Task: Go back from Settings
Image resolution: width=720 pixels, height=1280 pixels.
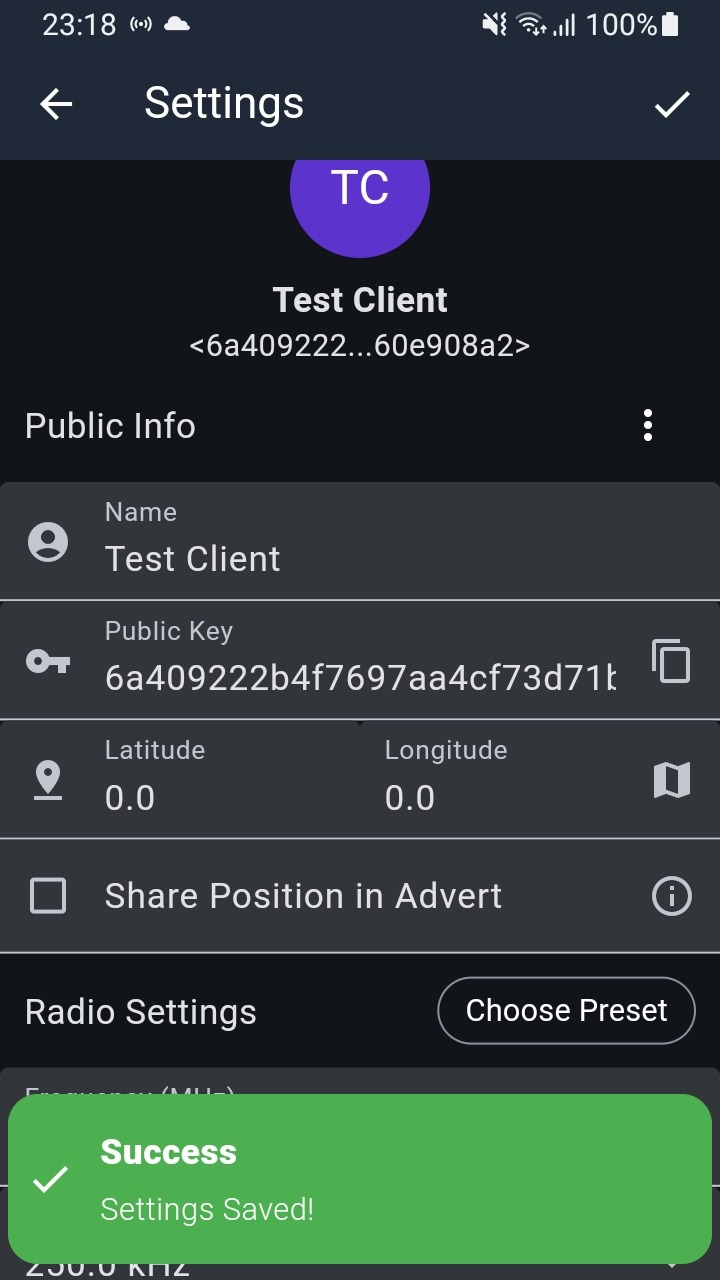Action: [x=56, y=104]
